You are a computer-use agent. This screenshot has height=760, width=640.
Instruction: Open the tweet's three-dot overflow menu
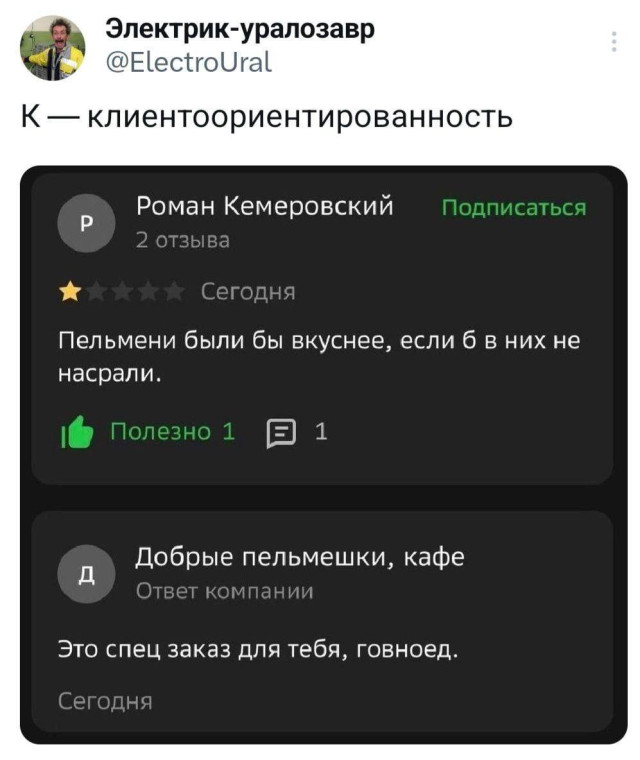613,41
